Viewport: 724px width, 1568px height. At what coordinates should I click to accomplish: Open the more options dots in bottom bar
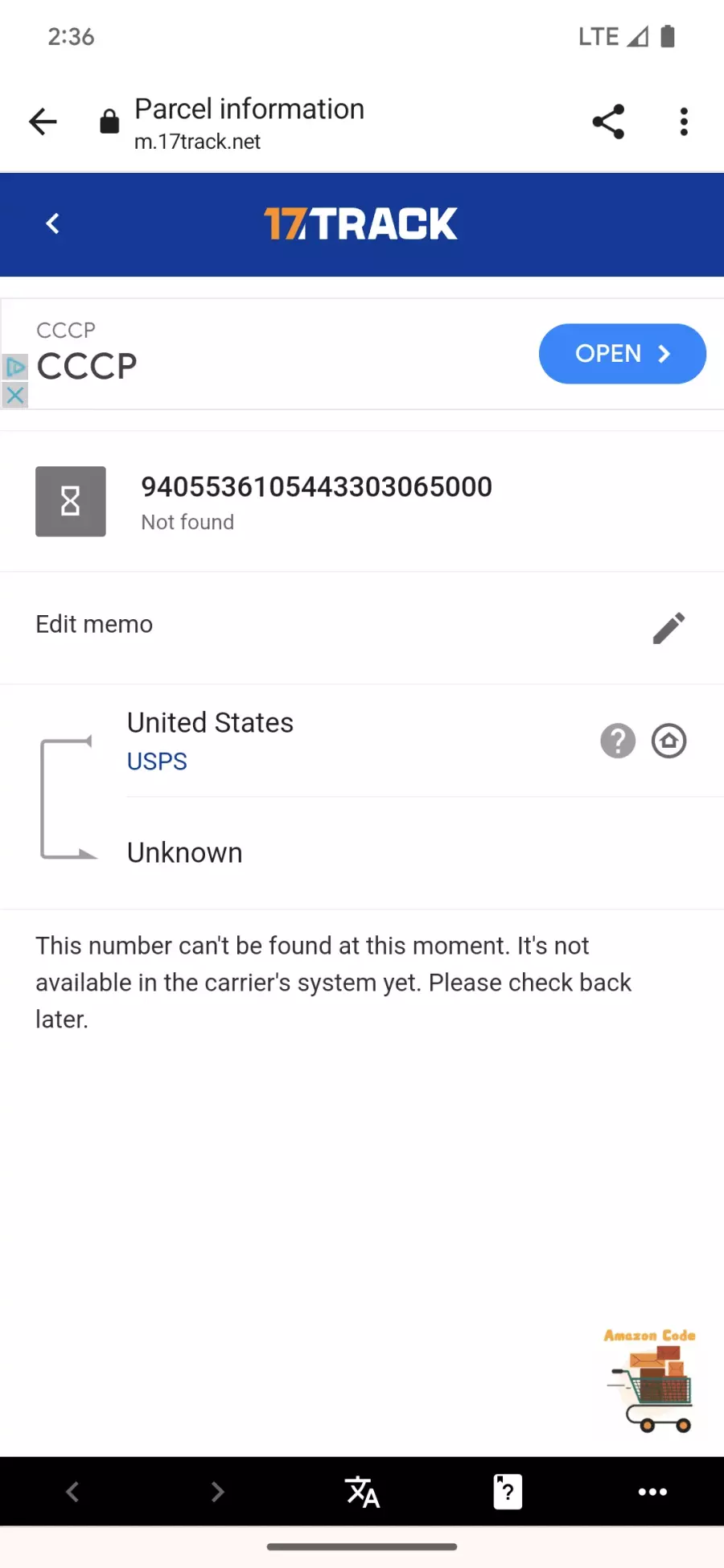[652, 1492]
